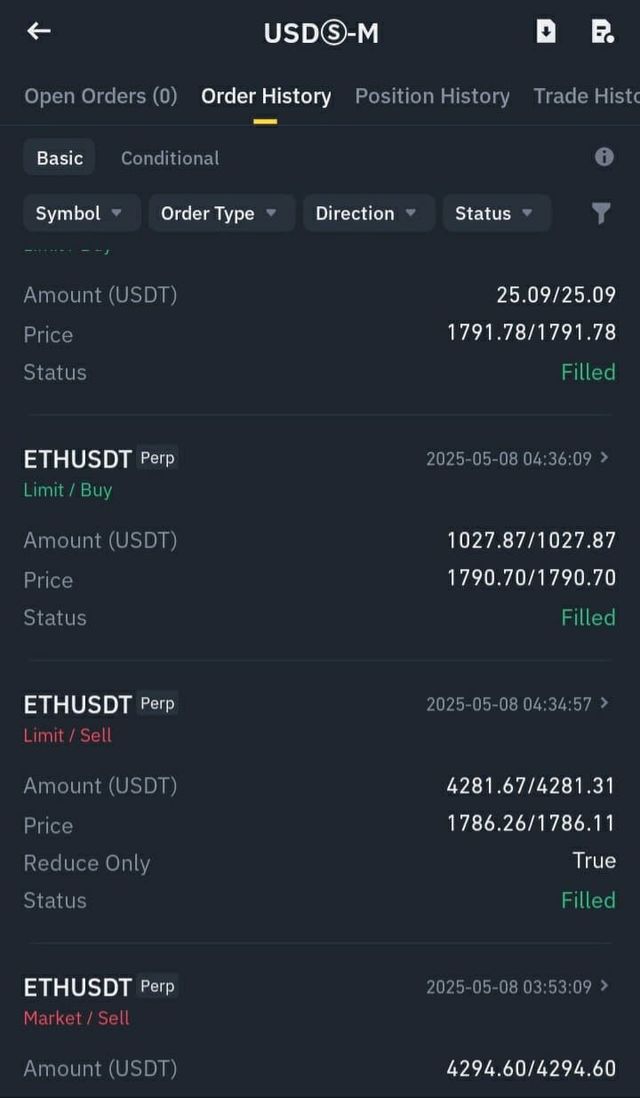This screenshot has width=640, height=1098.
Task: Expand the Status filter dropdown
Action: (496, 213)
